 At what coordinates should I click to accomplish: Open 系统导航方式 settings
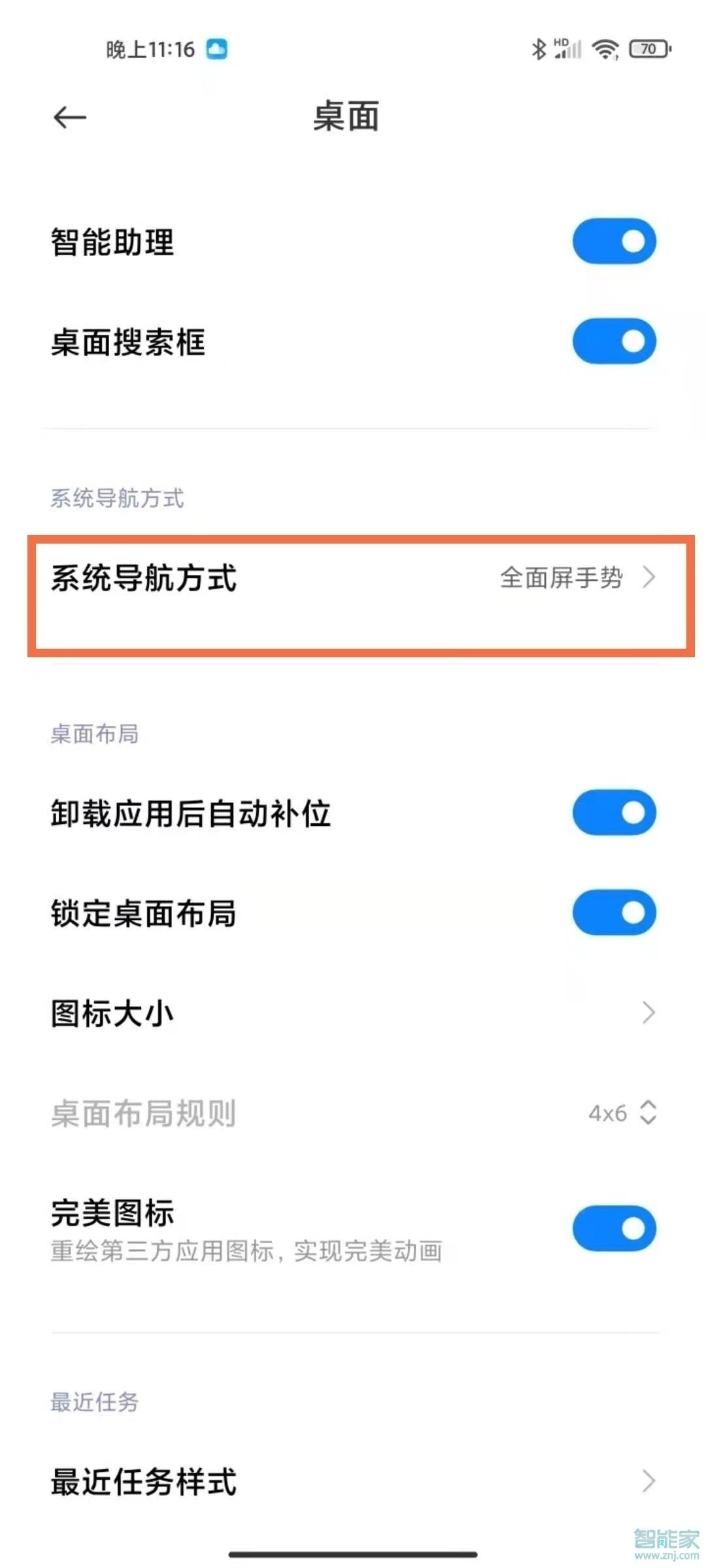click(353, 579)
